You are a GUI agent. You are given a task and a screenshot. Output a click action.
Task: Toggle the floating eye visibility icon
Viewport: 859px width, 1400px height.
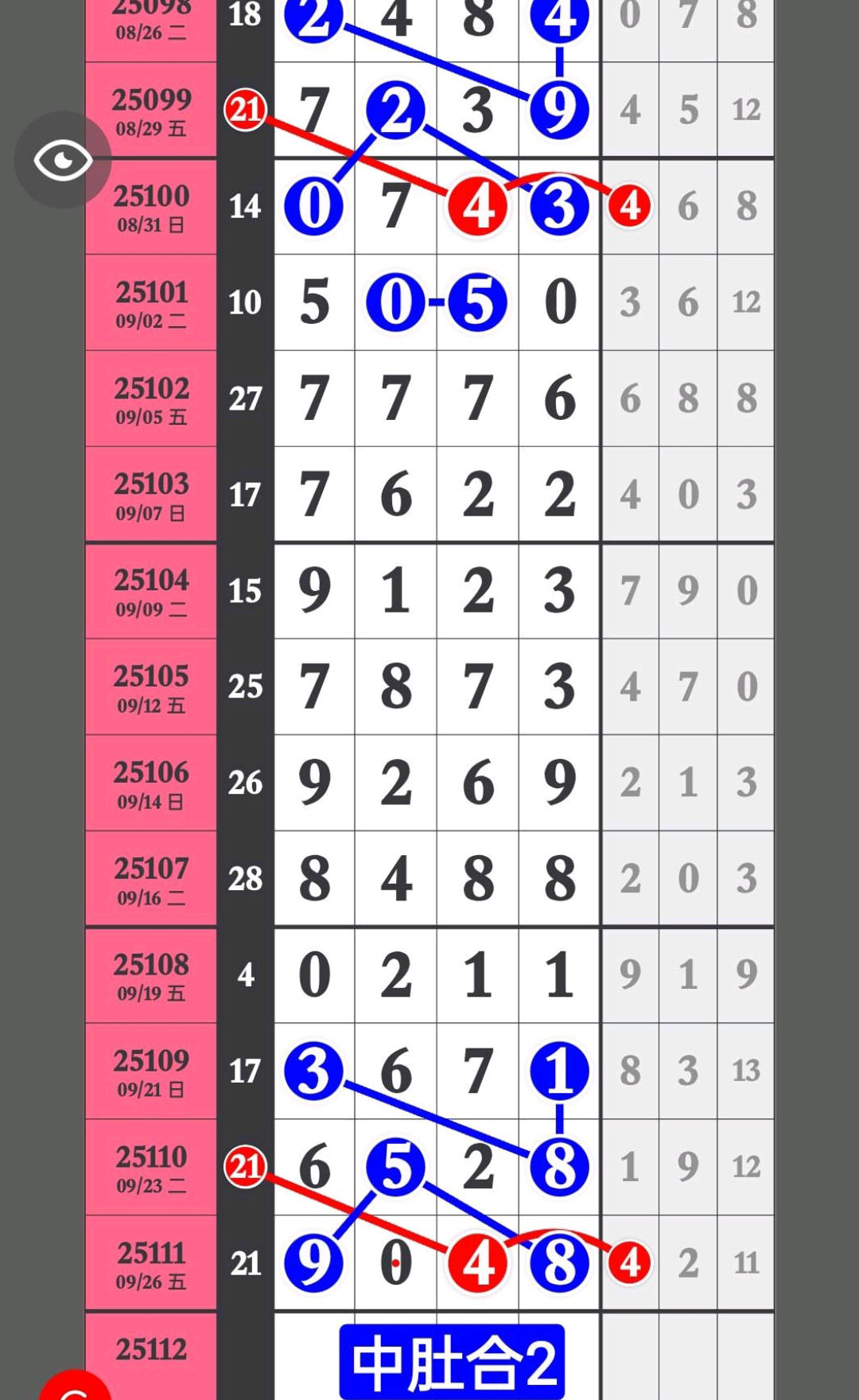(x=63, y=161)
